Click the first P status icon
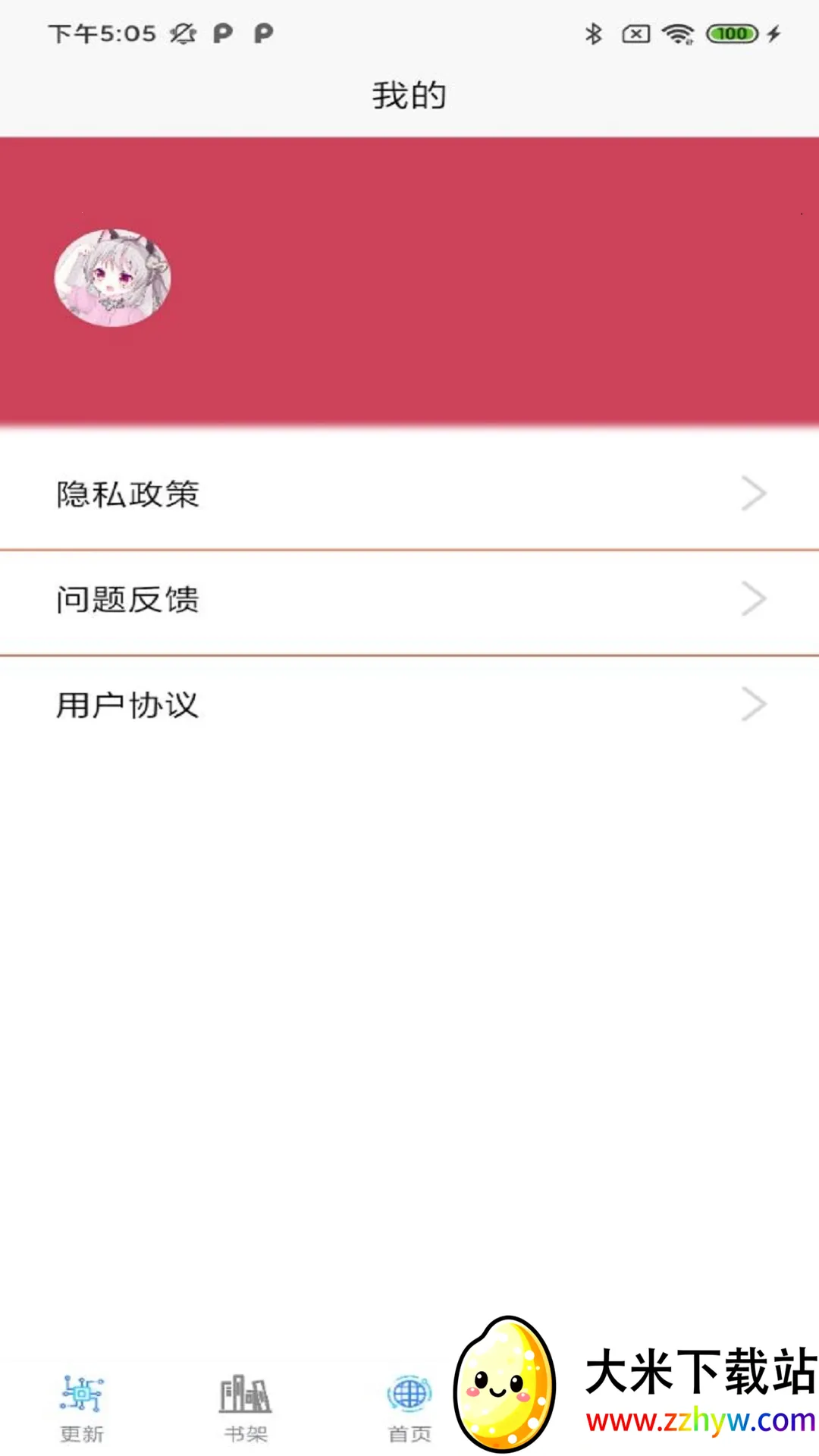This screenshot has height=1456, width=819. coord(222,33)
